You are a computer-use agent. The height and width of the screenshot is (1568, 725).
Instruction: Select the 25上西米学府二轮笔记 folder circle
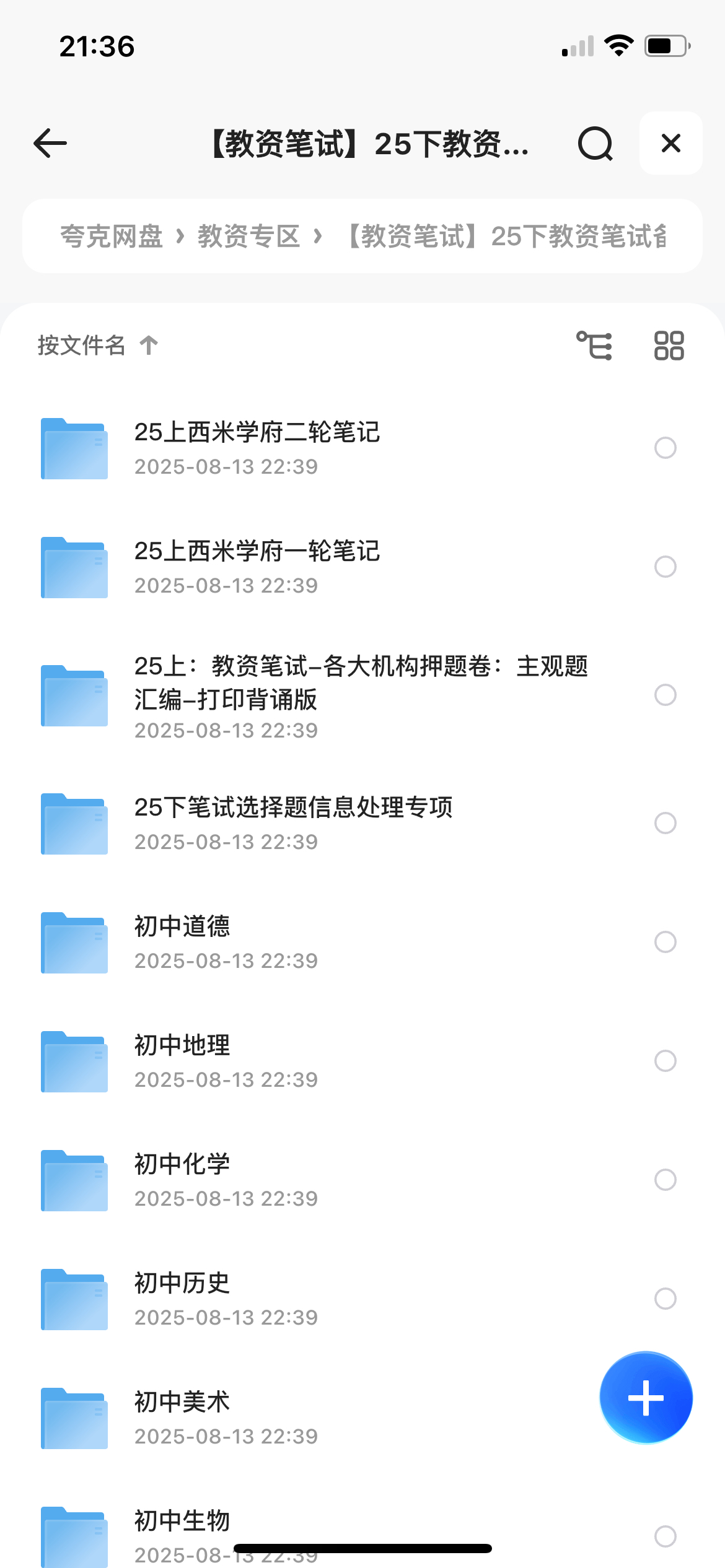(x=665, y=448)
